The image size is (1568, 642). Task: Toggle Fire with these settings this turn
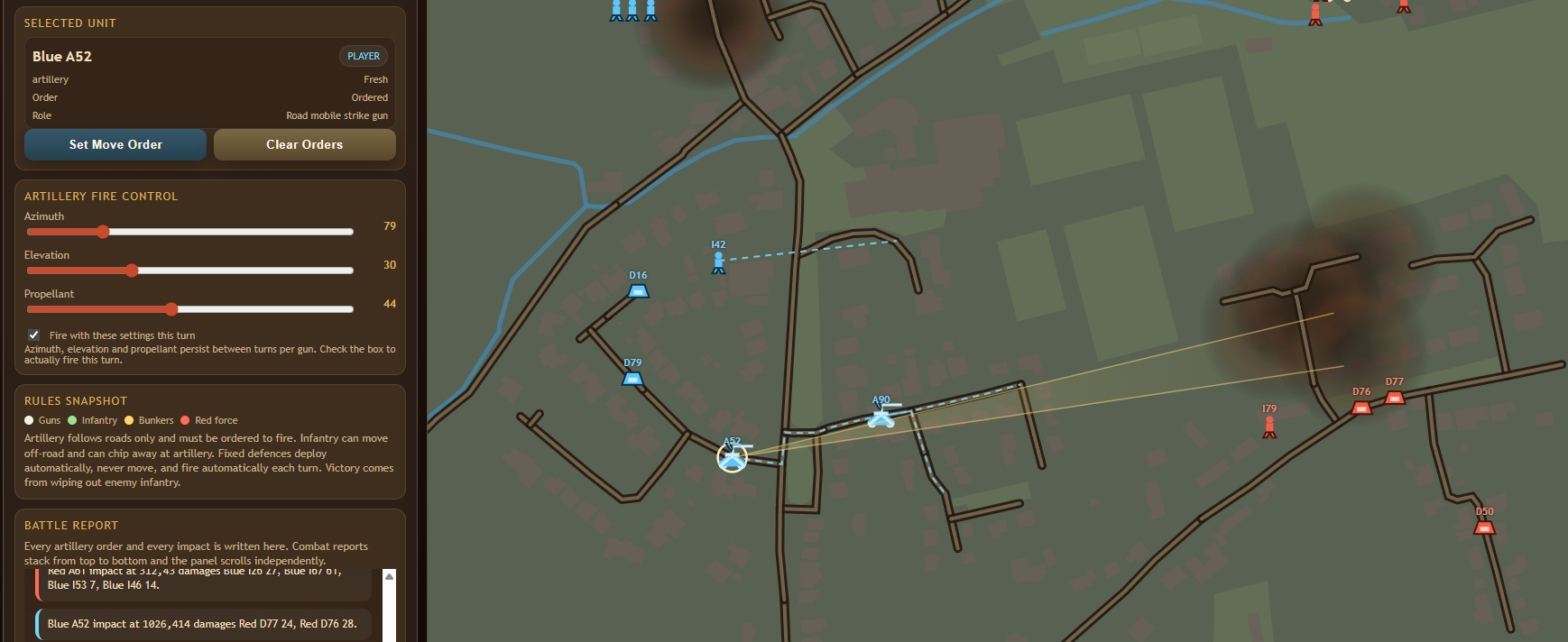(x=34, y=335)
